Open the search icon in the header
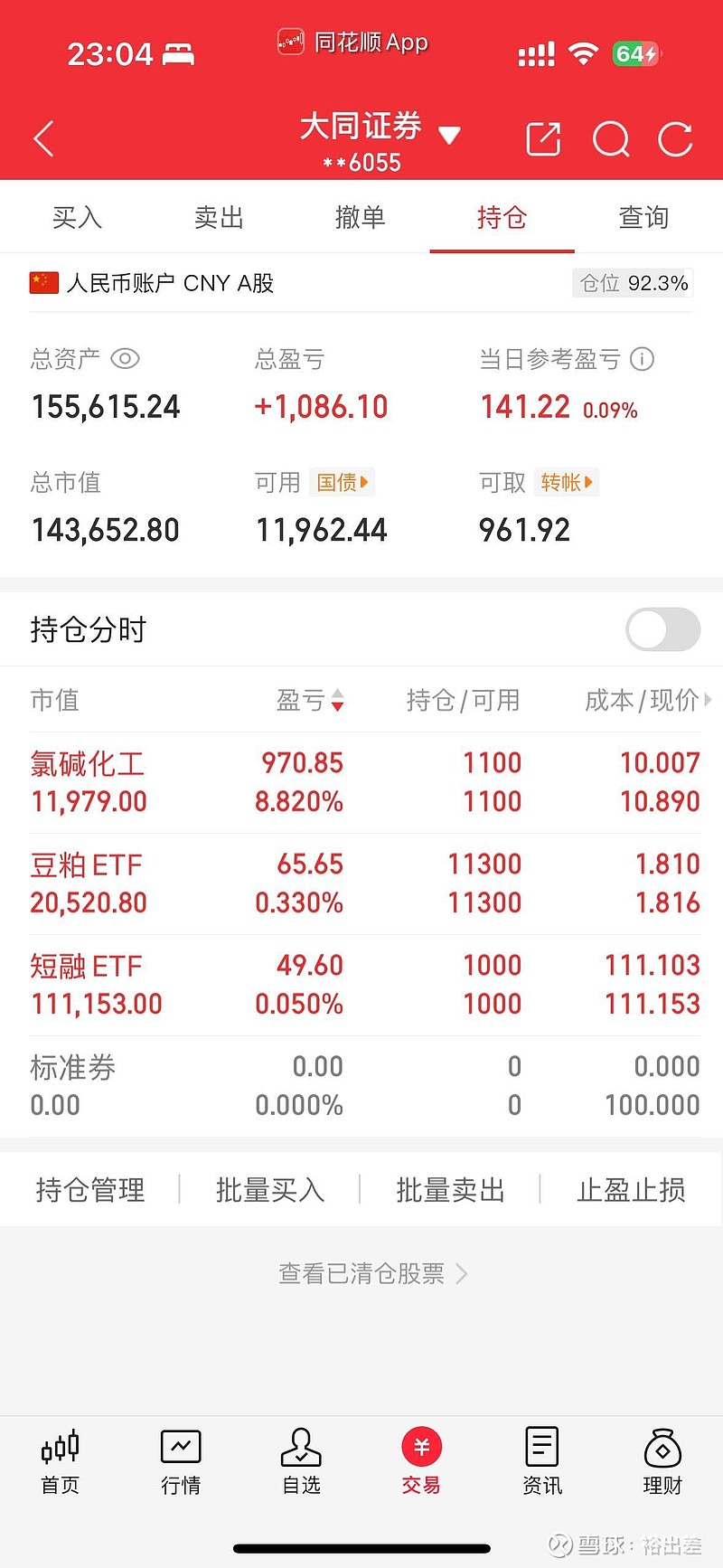 tap(610, 138)
